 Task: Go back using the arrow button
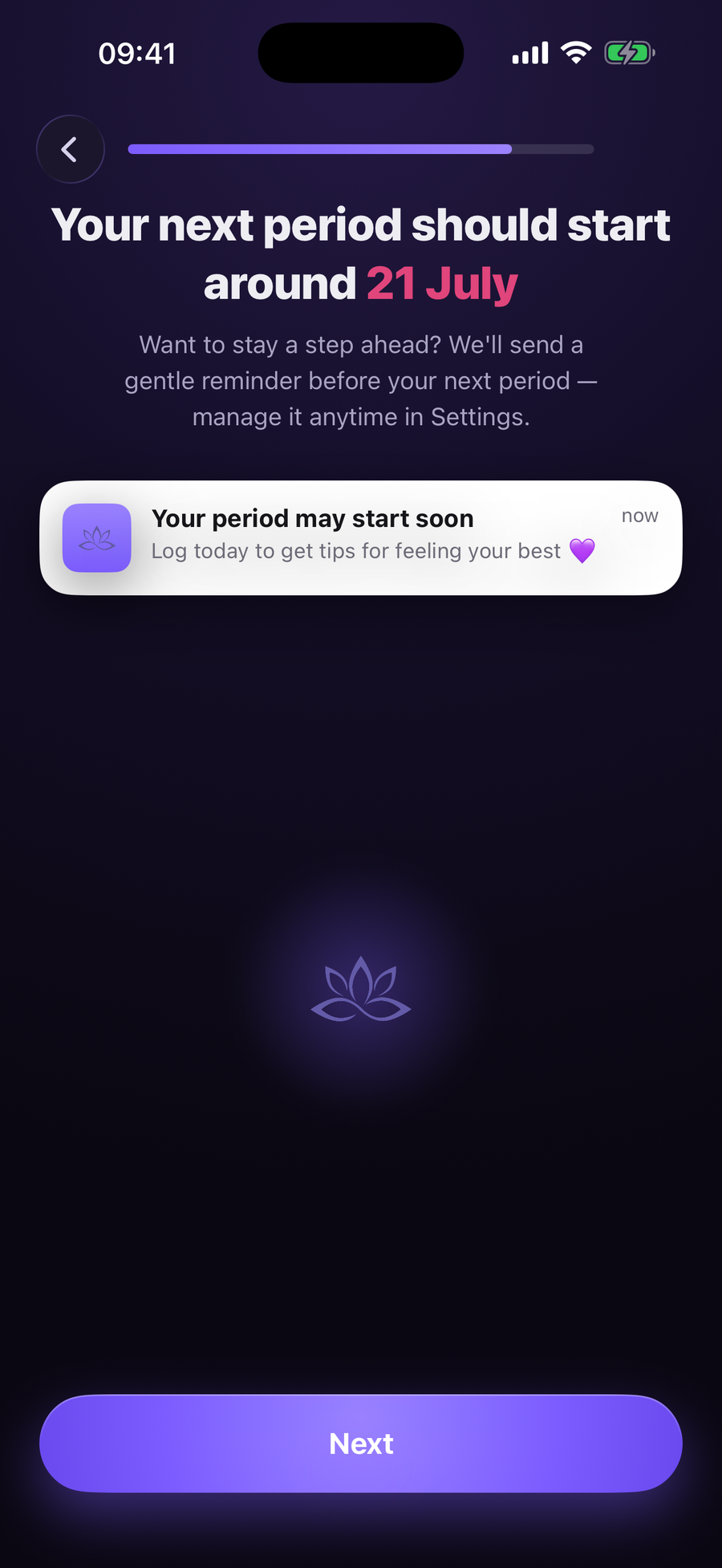point(71,149)
